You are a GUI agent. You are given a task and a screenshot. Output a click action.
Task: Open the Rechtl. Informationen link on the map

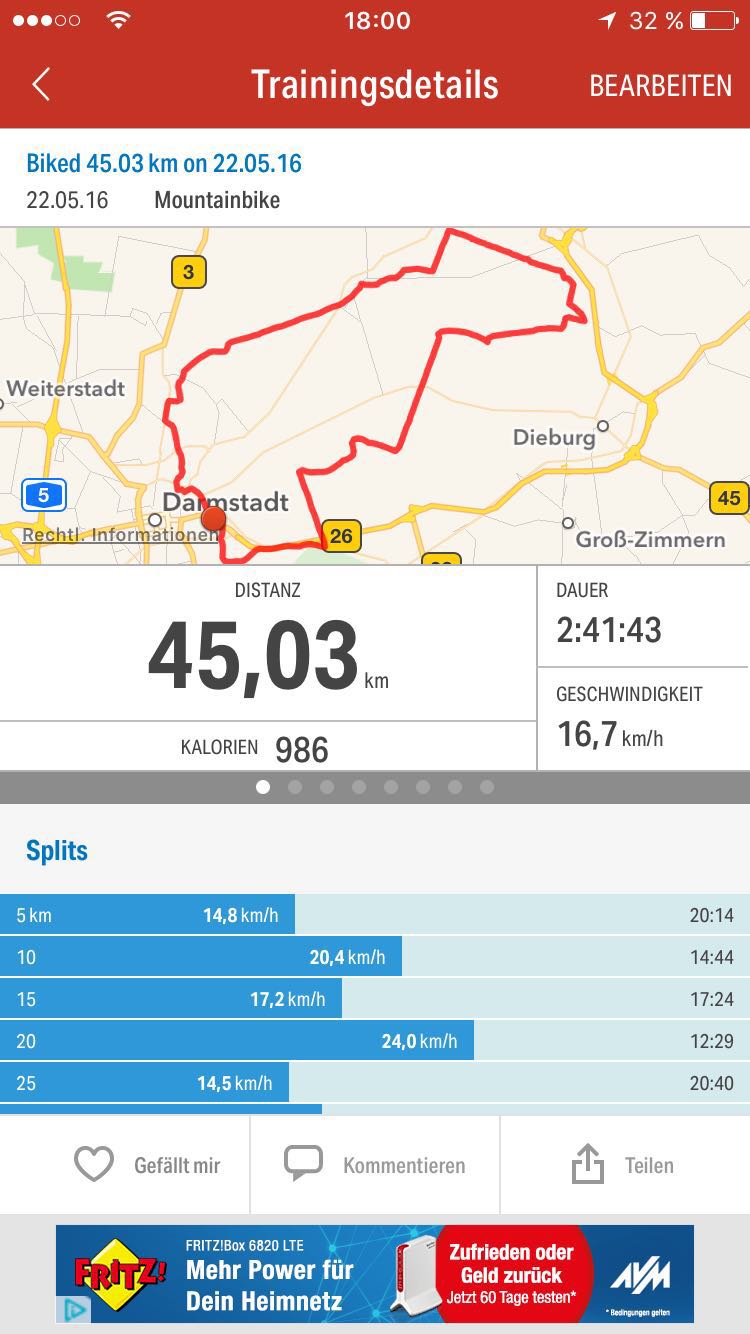click(x=120, y=535)
